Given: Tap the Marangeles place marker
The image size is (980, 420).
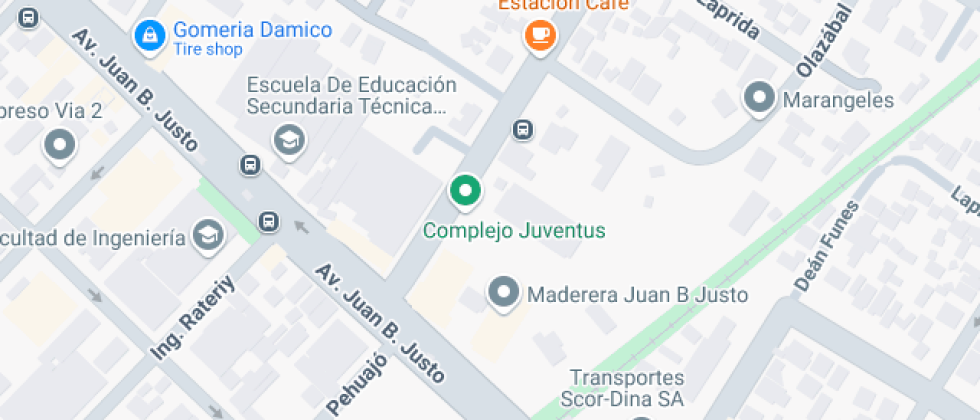Looking at the screenshot, I should pyautogui.click(x=760, y=98).
